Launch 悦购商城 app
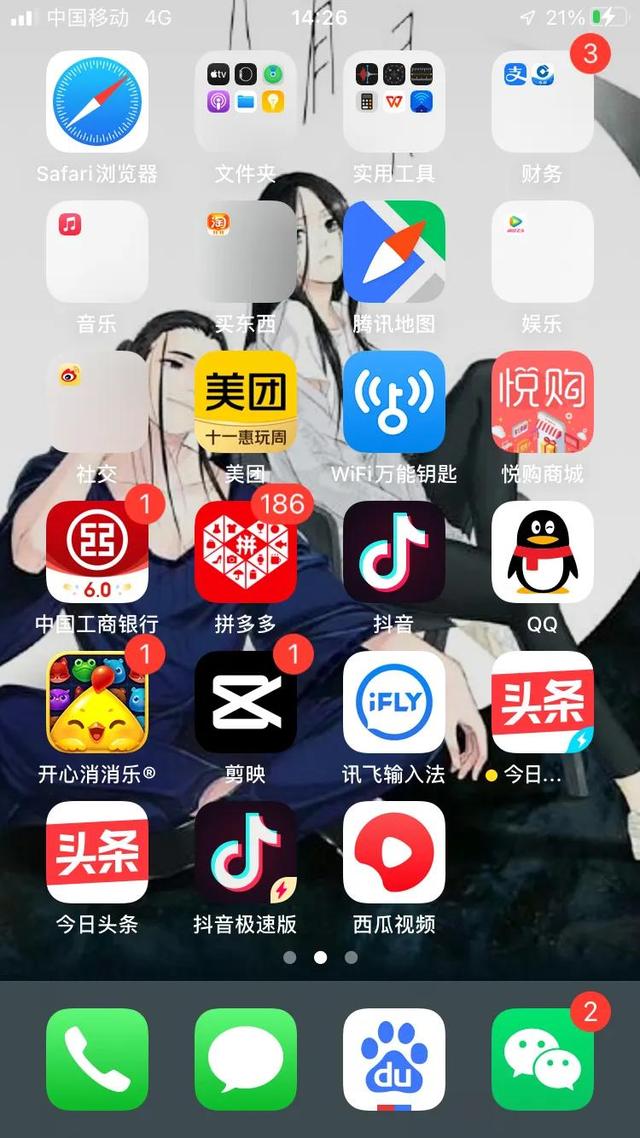Viewport: 640px width, 1138px height. pyautogui.click(x=542, y=402)
